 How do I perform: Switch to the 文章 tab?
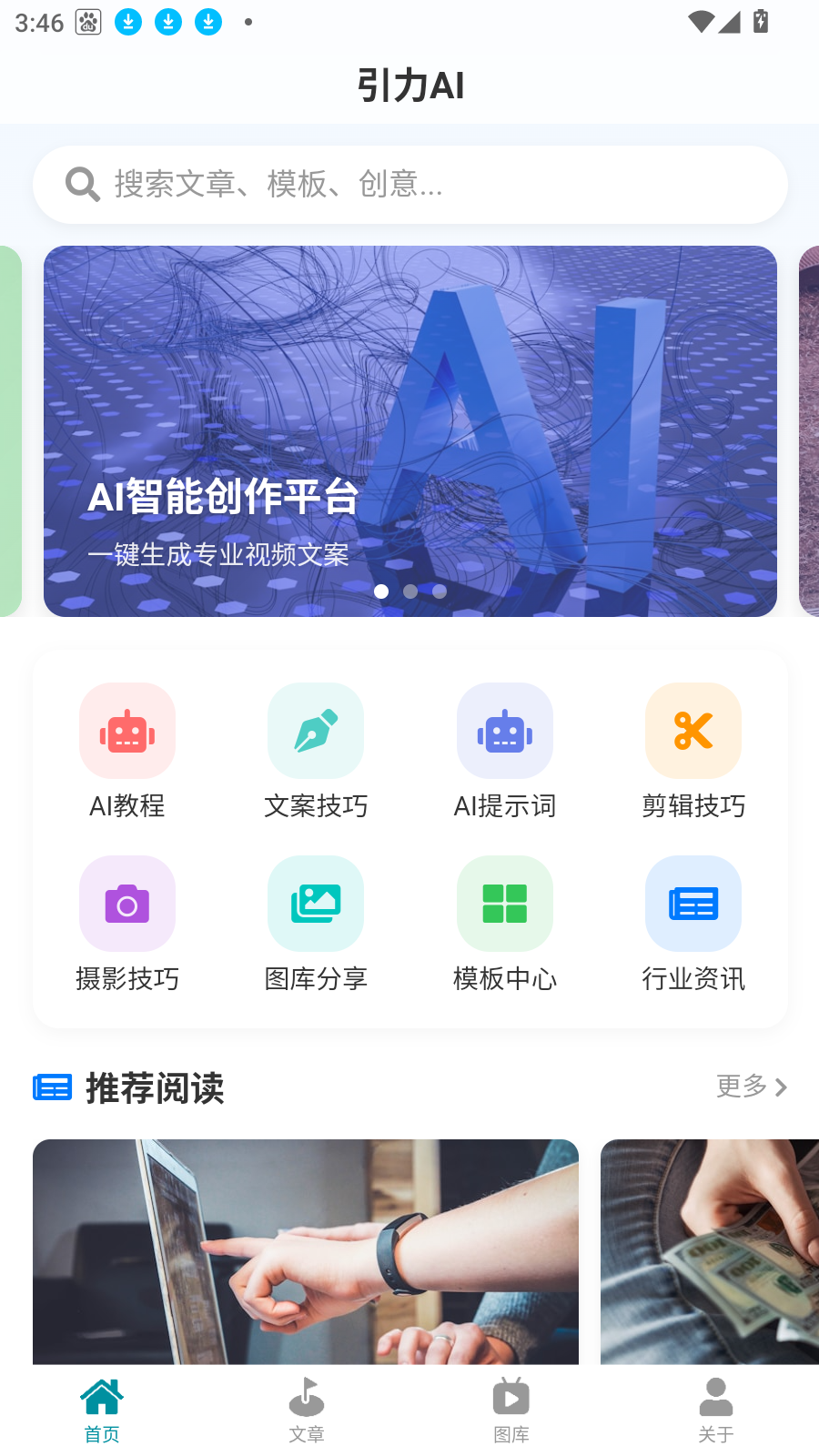click(306, 1409)
